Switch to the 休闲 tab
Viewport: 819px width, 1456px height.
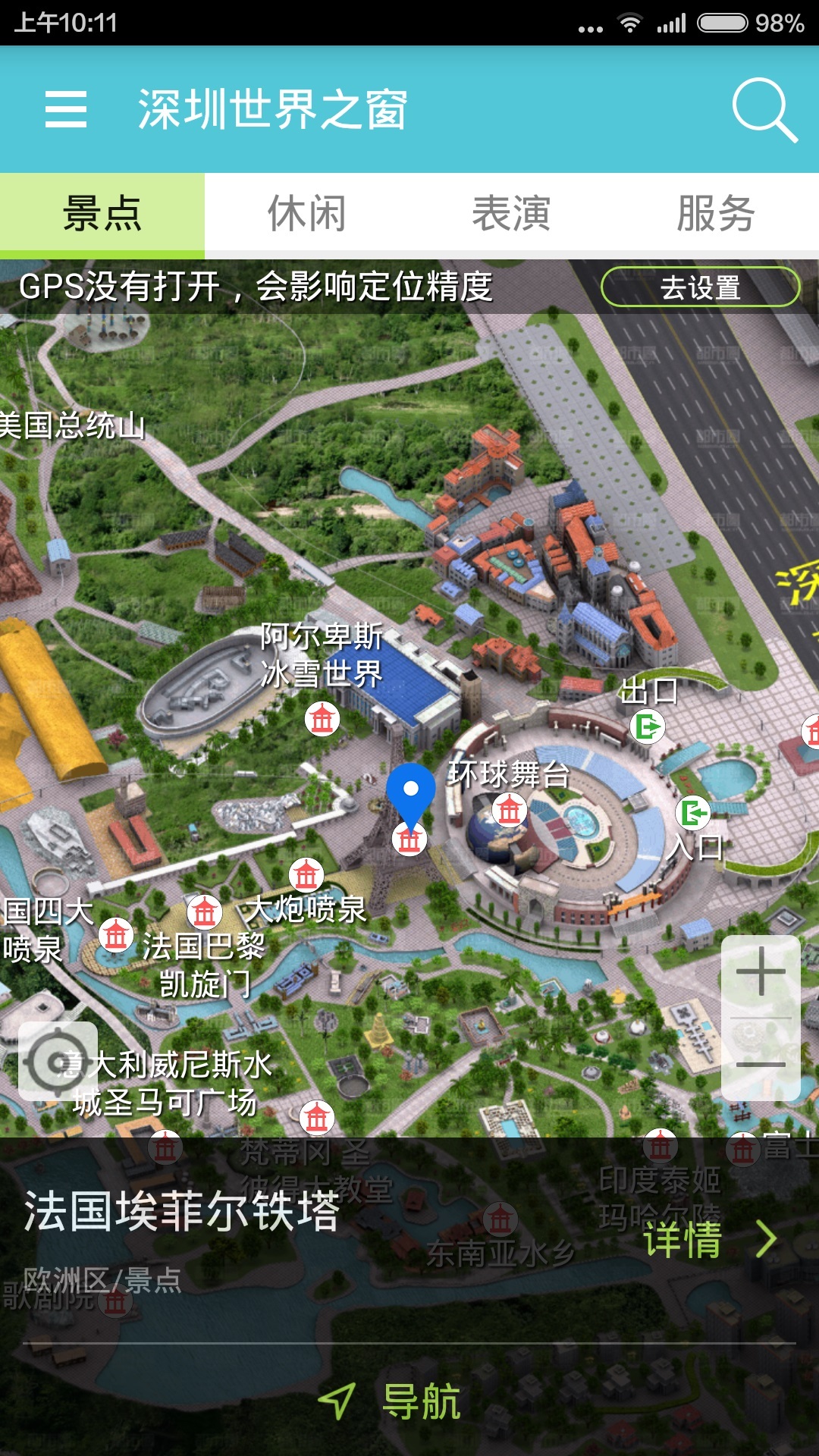pos(306,213)
